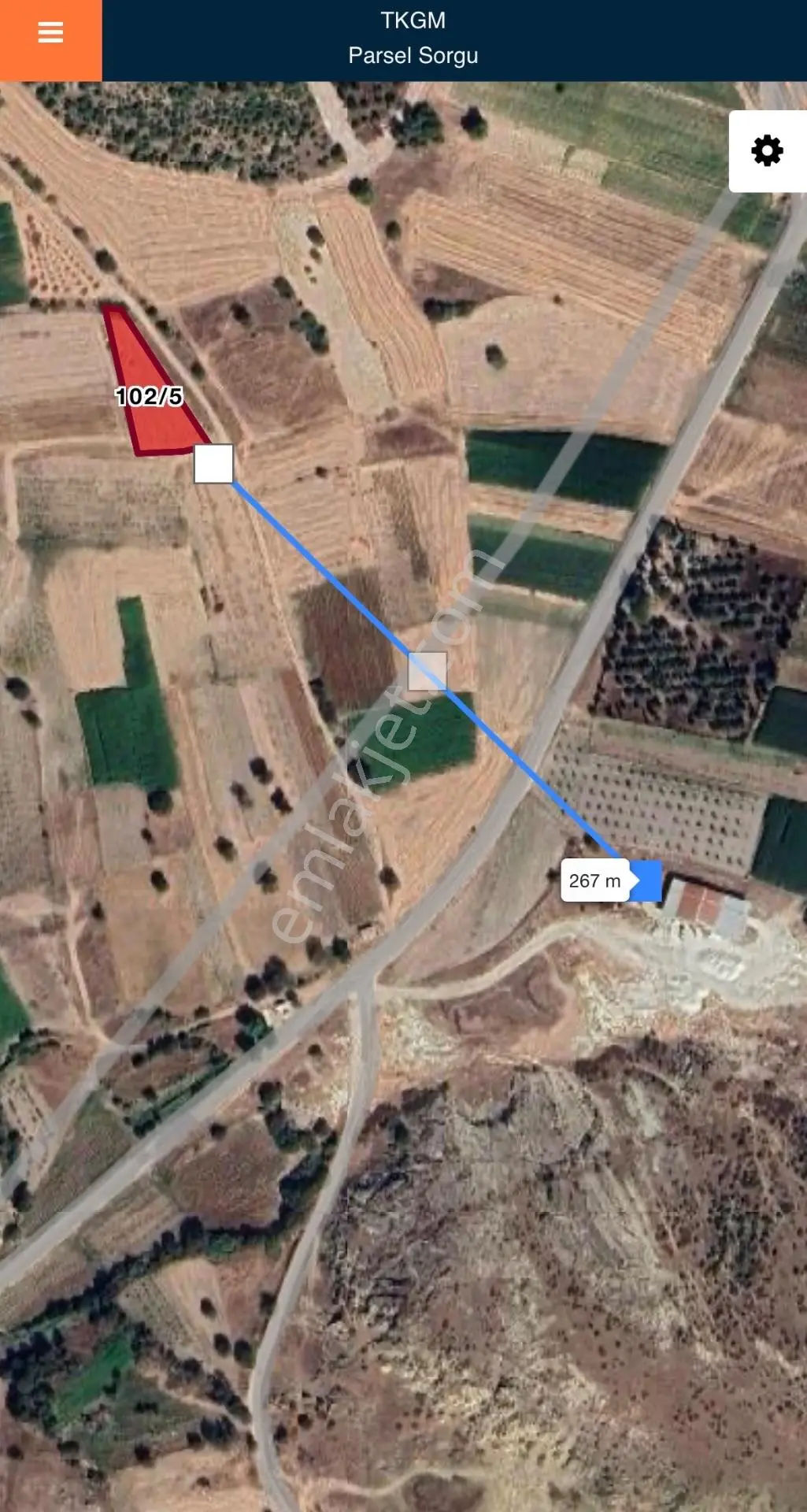Open the map settings gear
Viewport: 807px width, 1512px height.
(x=768, y=151)
